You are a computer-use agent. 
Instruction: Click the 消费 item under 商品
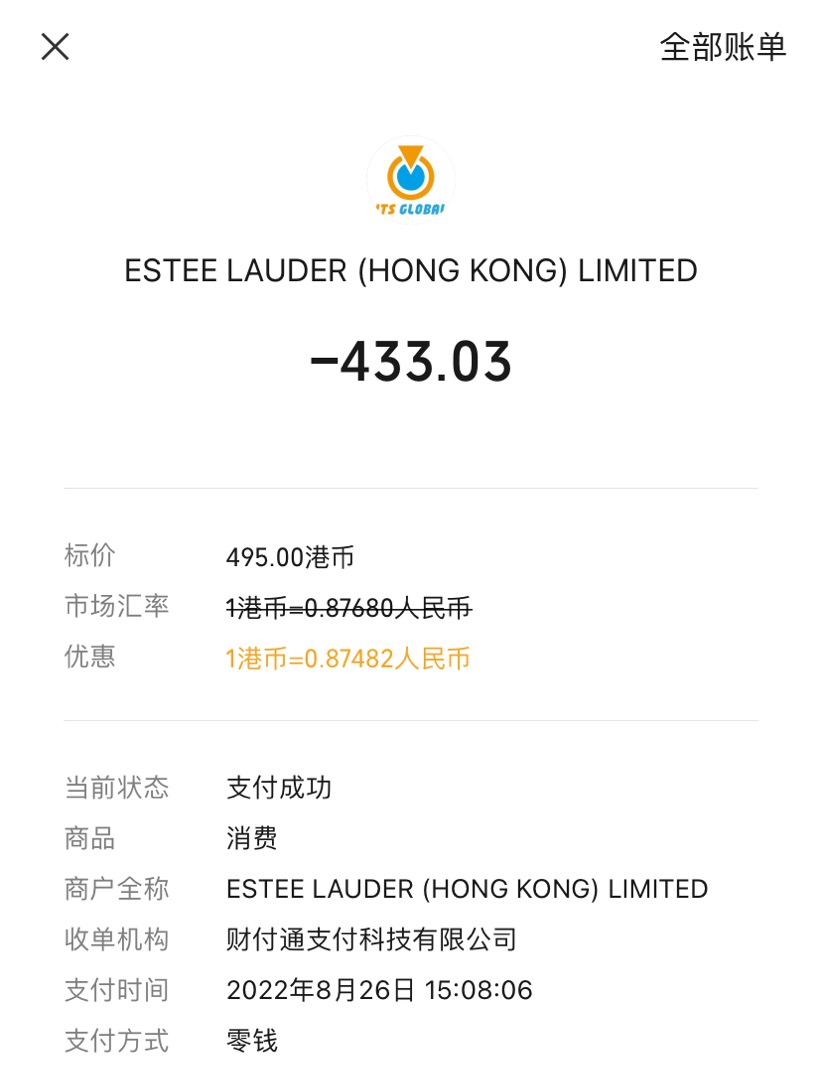(x=250, y=838)
